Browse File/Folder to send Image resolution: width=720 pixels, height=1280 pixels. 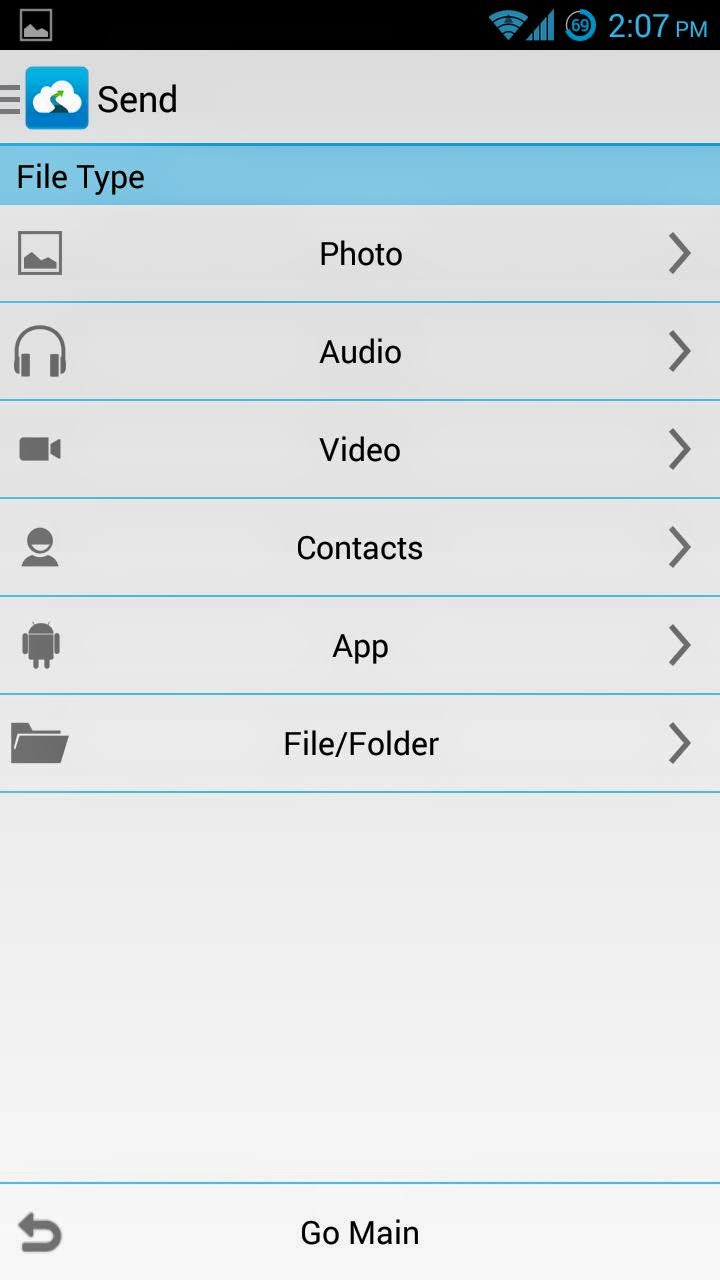[360, 744]
